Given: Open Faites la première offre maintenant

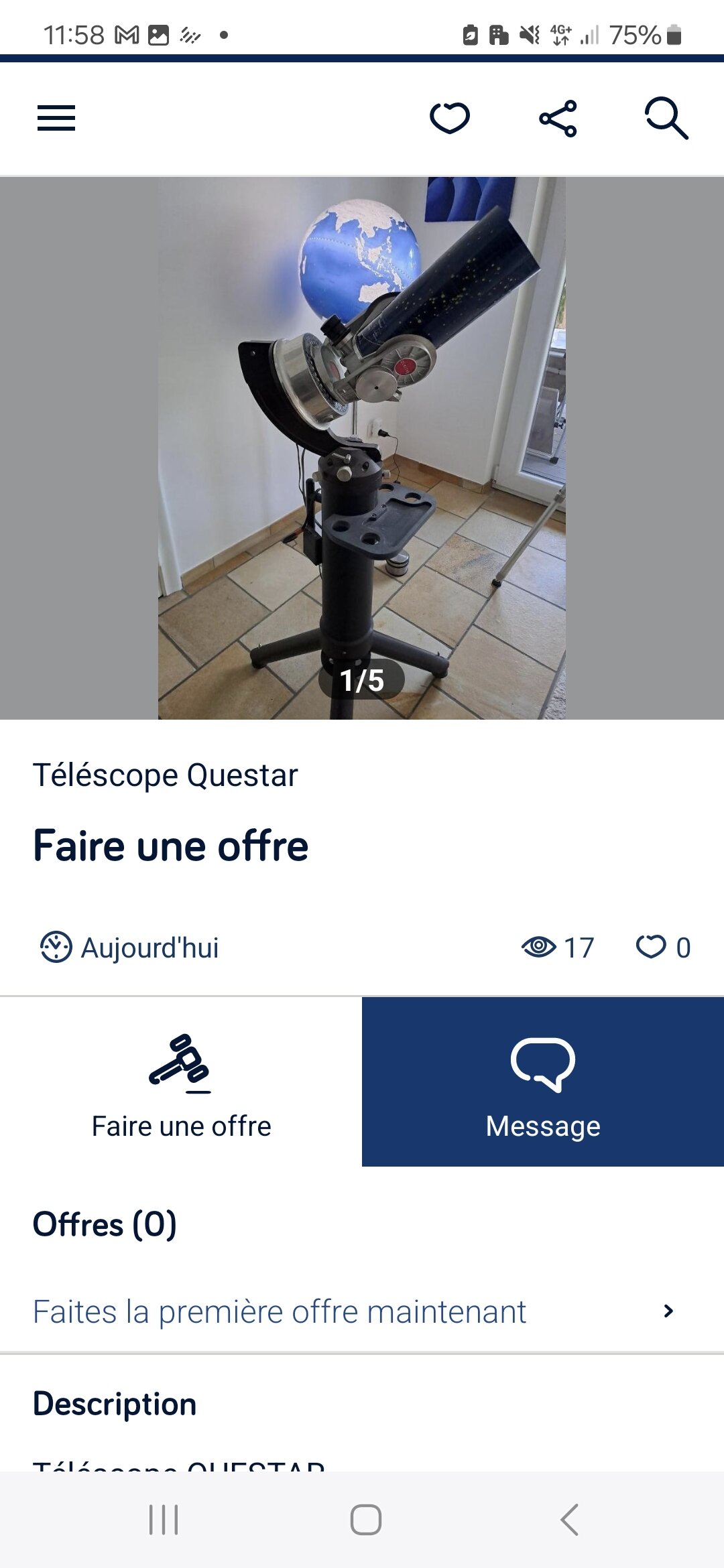Looking at the screenshot, I should [x=354, y=1311].
